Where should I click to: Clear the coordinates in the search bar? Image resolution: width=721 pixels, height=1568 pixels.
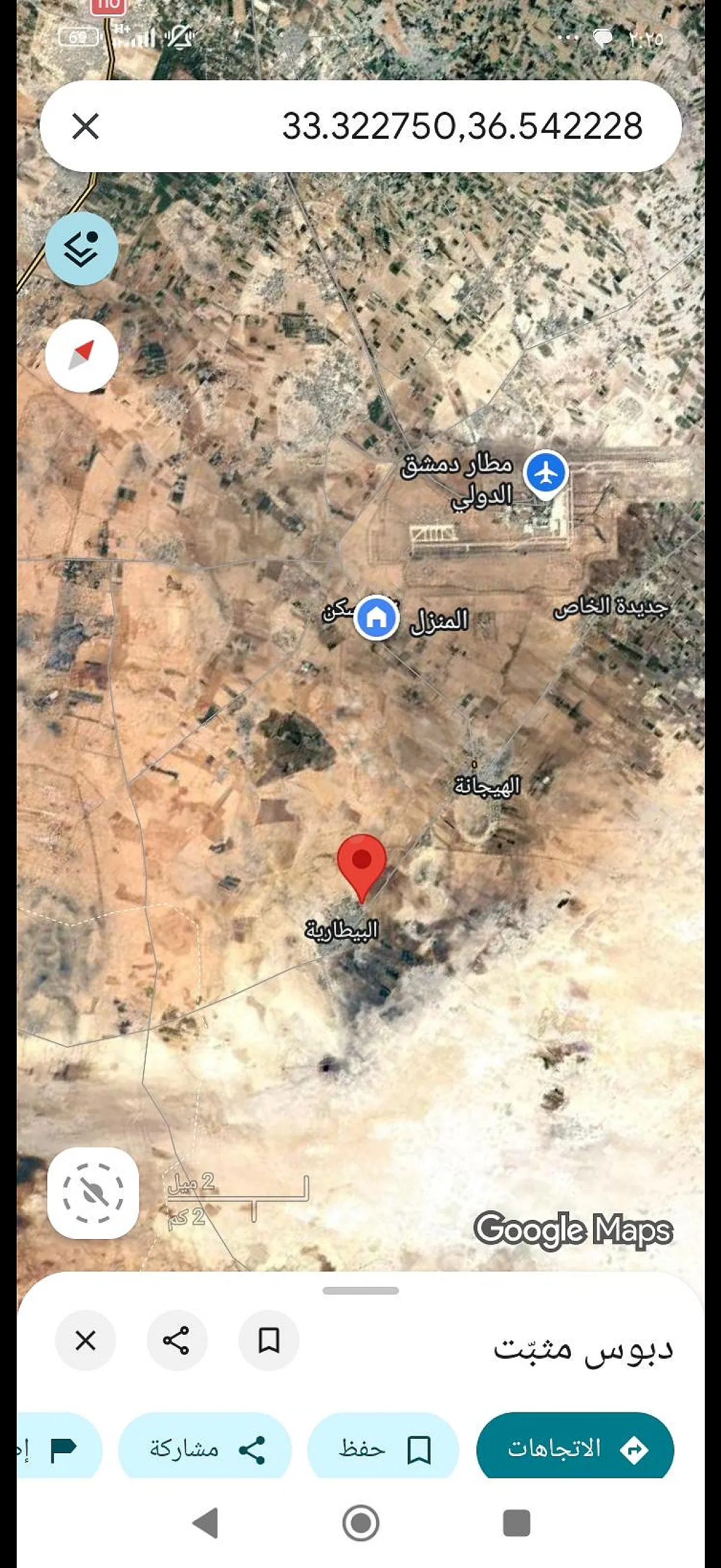[x=85, y=127]
